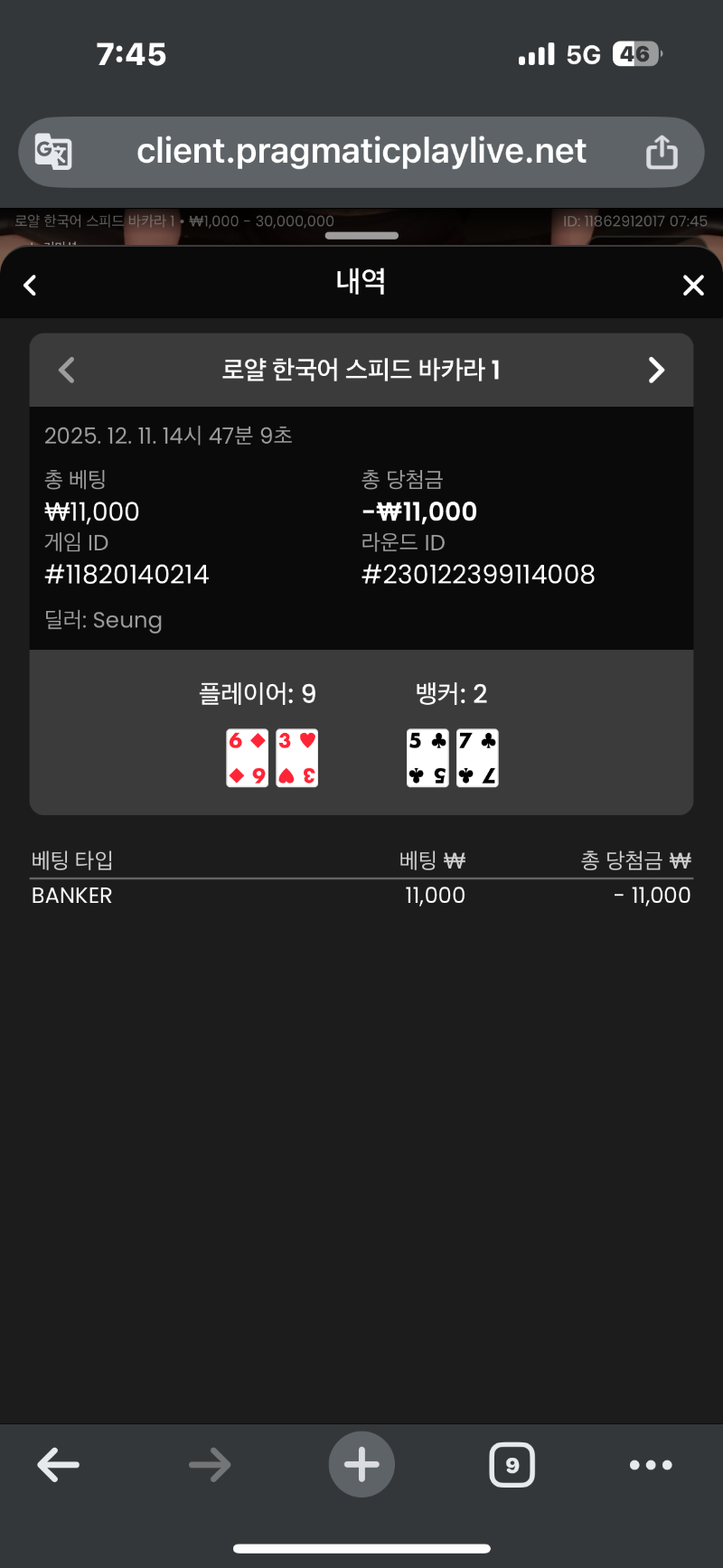The height and width of the screenshot is (1568, 723).
Task: Tap the client.pragmaticplaylive.net address field
Action: [x=361, y=152]
